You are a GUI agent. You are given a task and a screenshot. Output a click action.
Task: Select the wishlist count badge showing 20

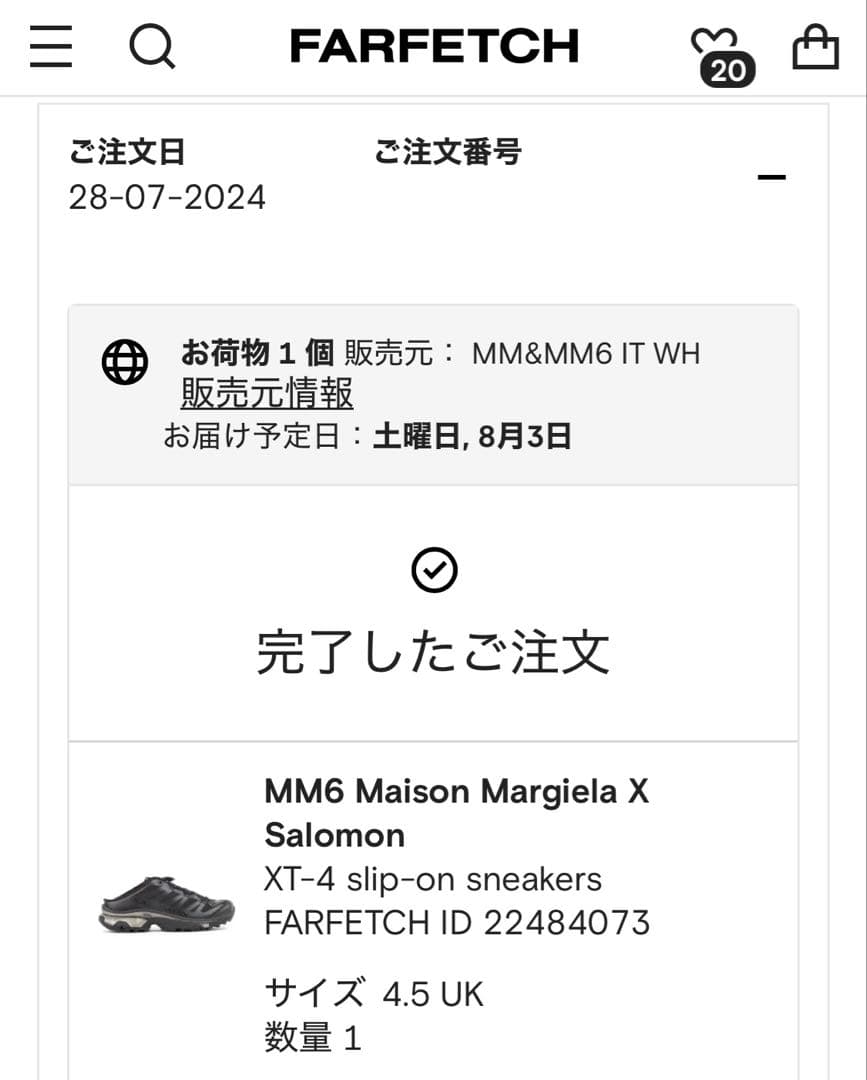coord(729,68)
